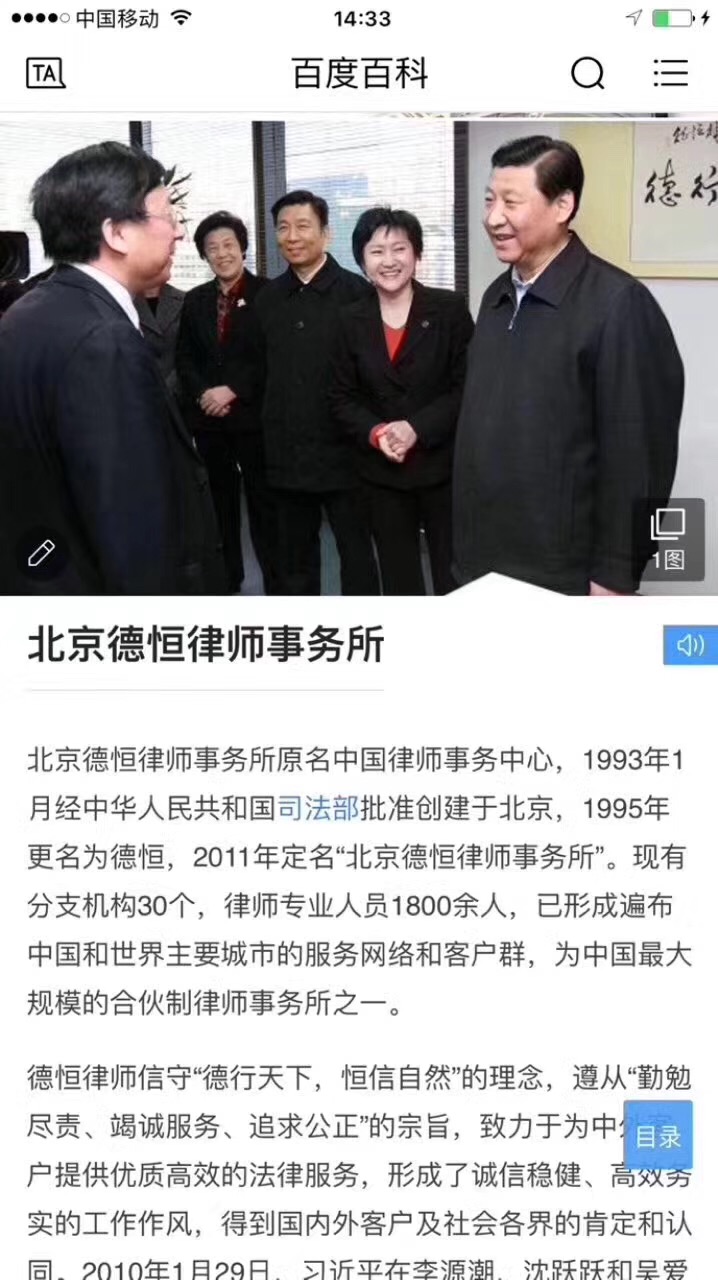Open the TA personal page icon
Screen dimensions: 718x1280
pos(45,73)
